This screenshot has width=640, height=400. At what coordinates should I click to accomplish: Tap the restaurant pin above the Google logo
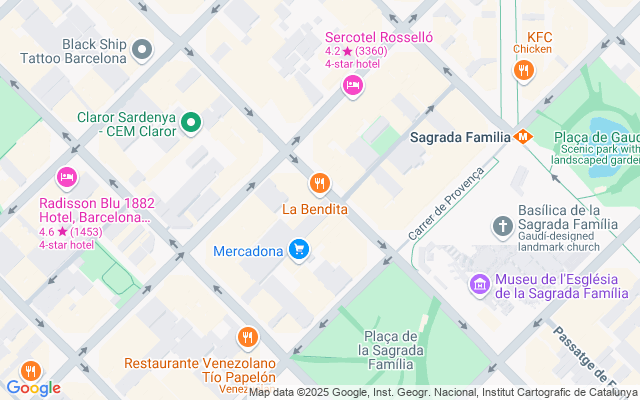tap(30, 371)
